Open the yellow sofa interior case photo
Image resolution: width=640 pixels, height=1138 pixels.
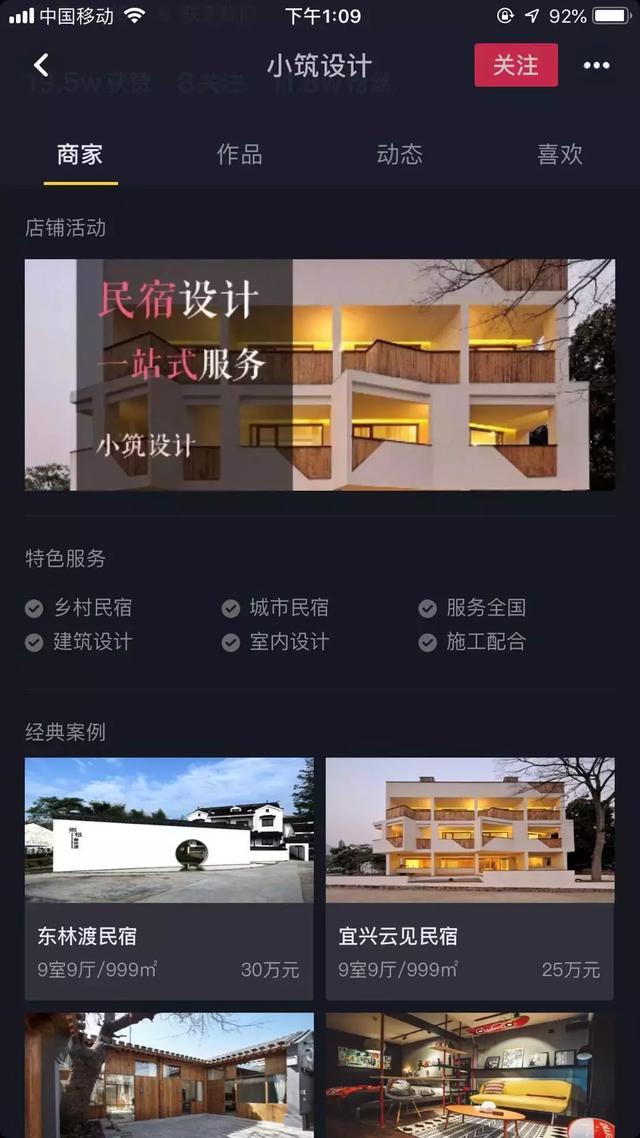tap(470, 1075)
